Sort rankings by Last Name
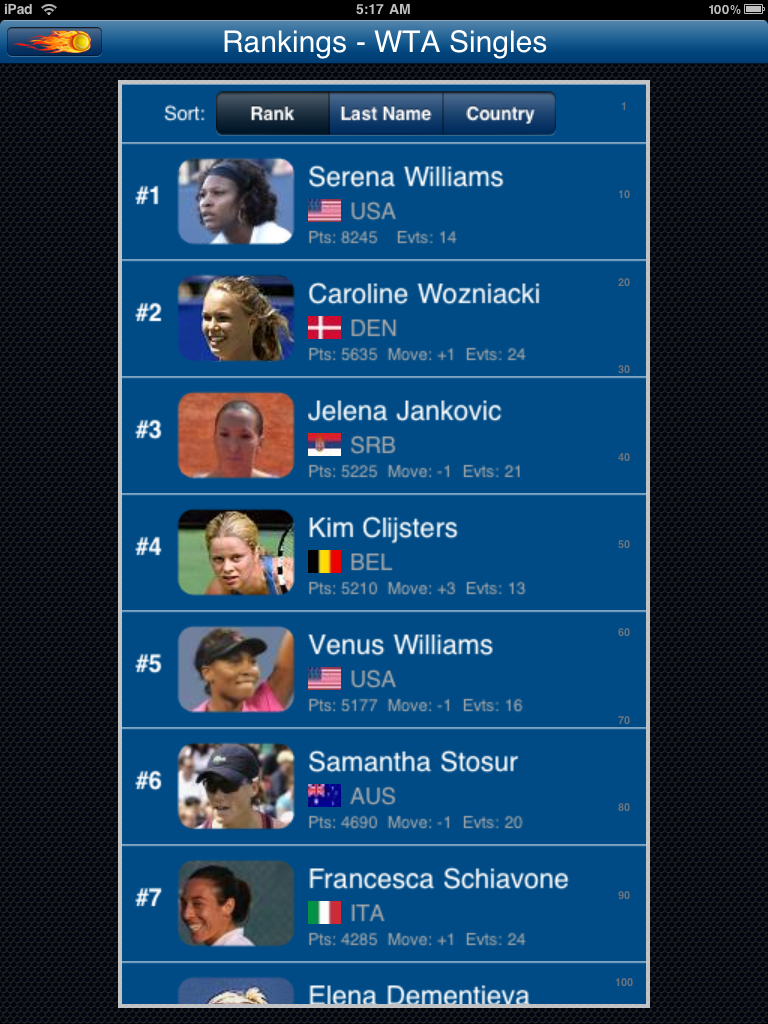768x1024 pixels. pos(385,114)
